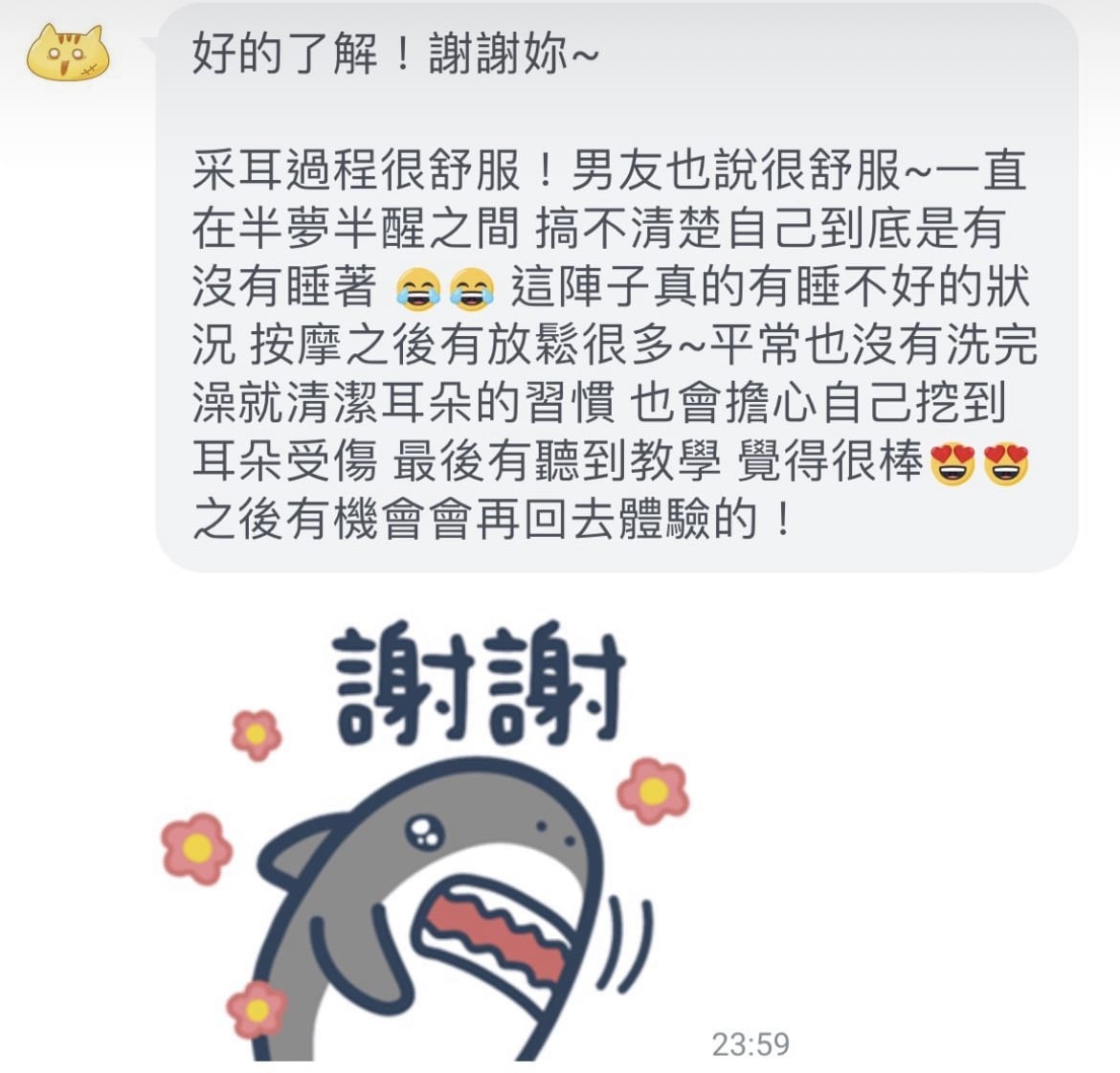This screenshot has width=1120, height=1073.
Task: Open the sender's cat avatar profile
Action: [x=66, y=52]
